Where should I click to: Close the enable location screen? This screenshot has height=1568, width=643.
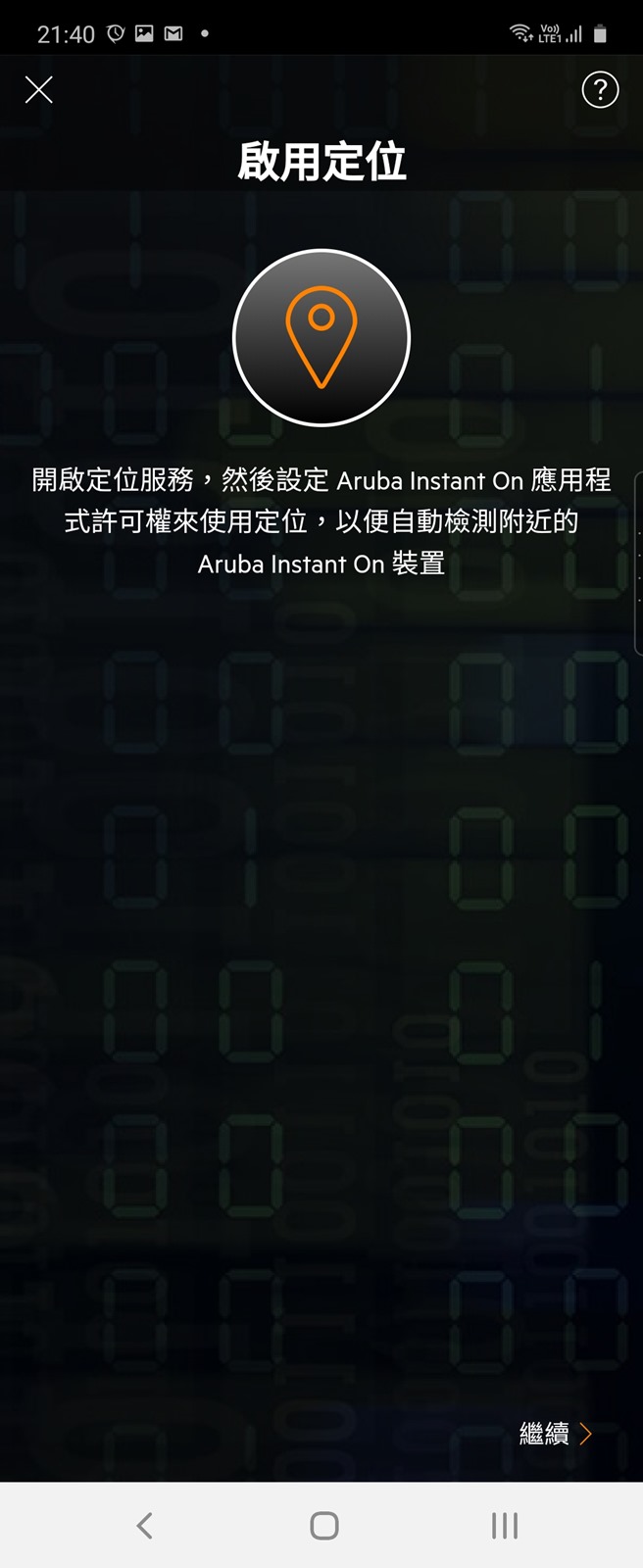38,90
